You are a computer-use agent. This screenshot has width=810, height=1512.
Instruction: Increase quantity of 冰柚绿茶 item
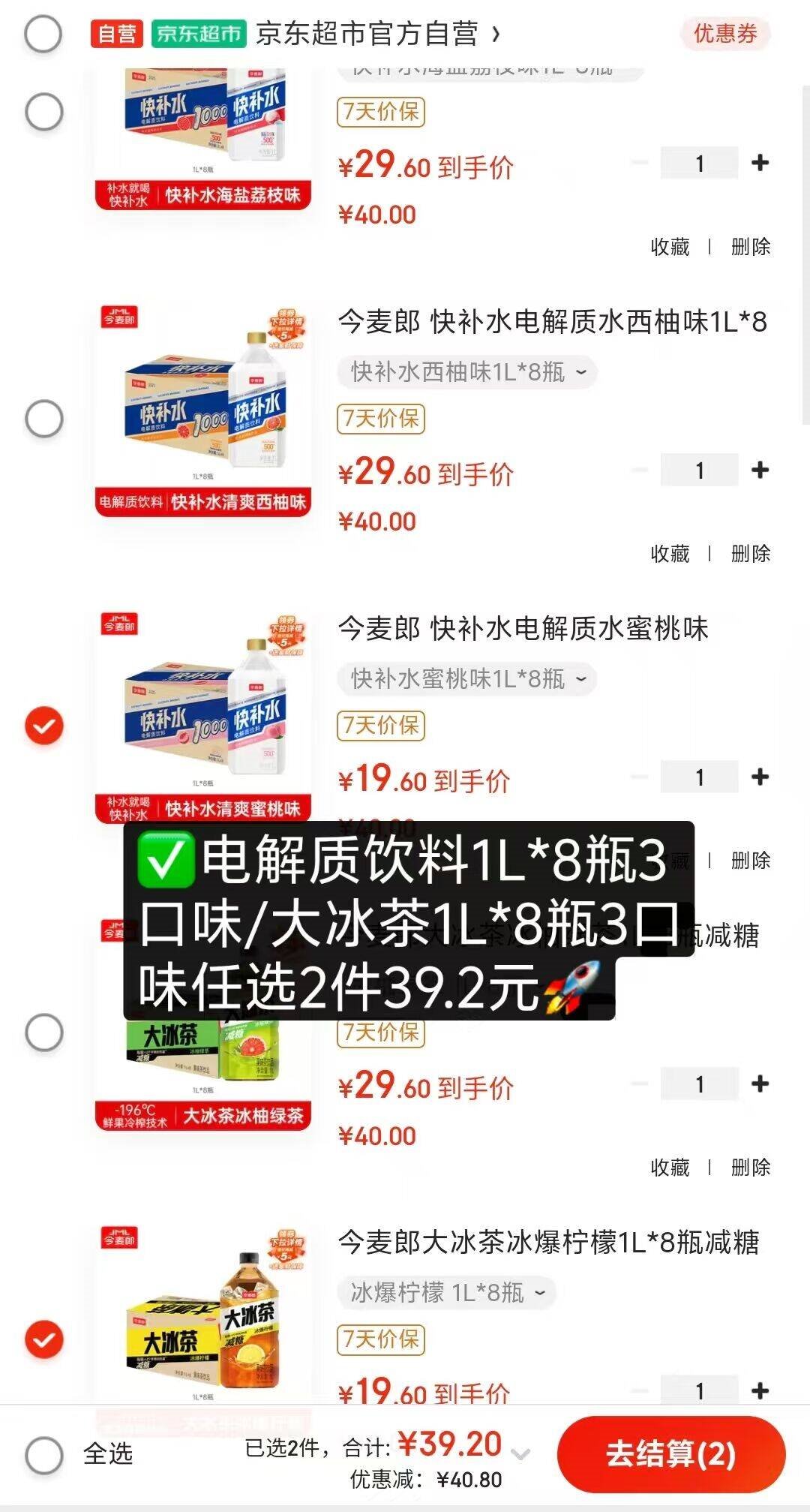(x=760, y=1084)
